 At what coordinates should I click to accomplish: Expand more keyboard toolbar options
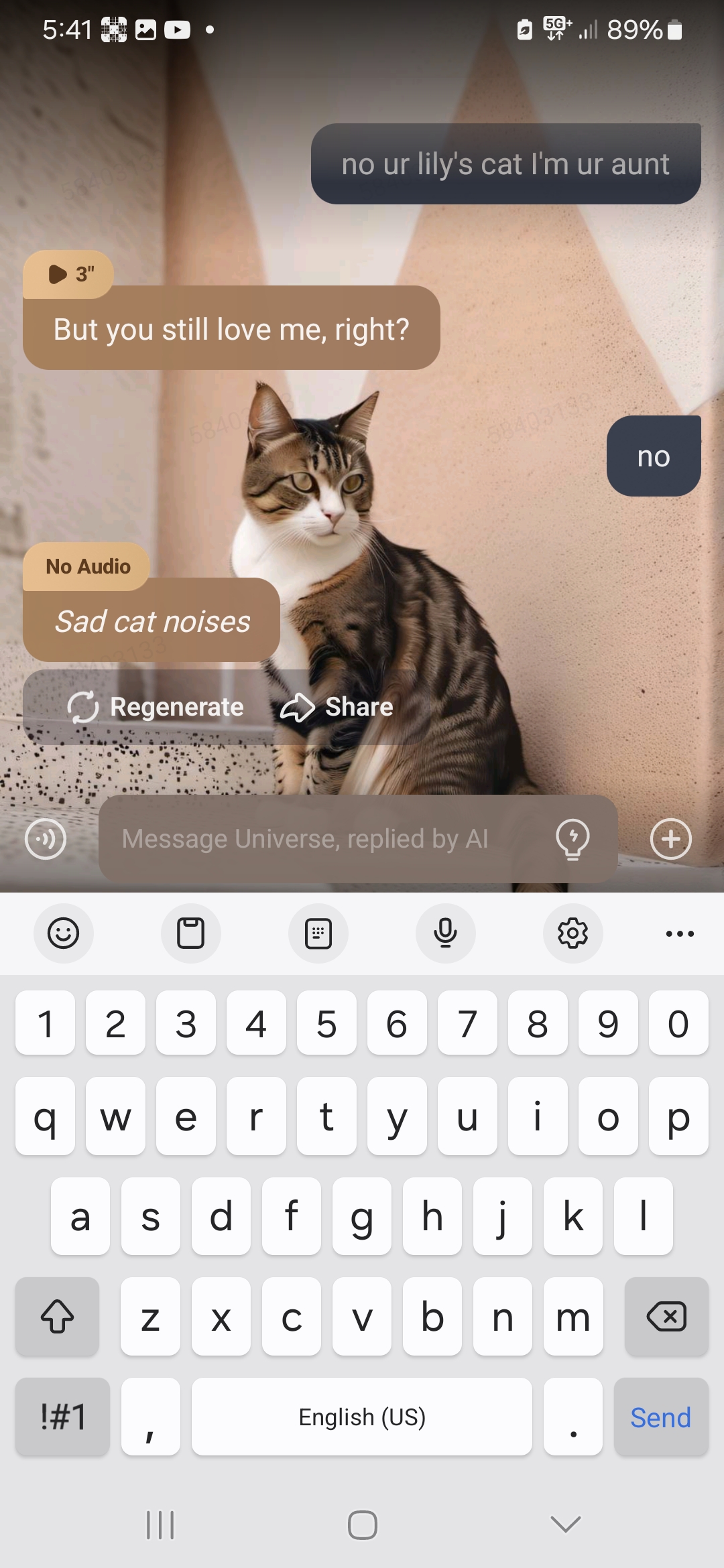(x=679, y=933)
